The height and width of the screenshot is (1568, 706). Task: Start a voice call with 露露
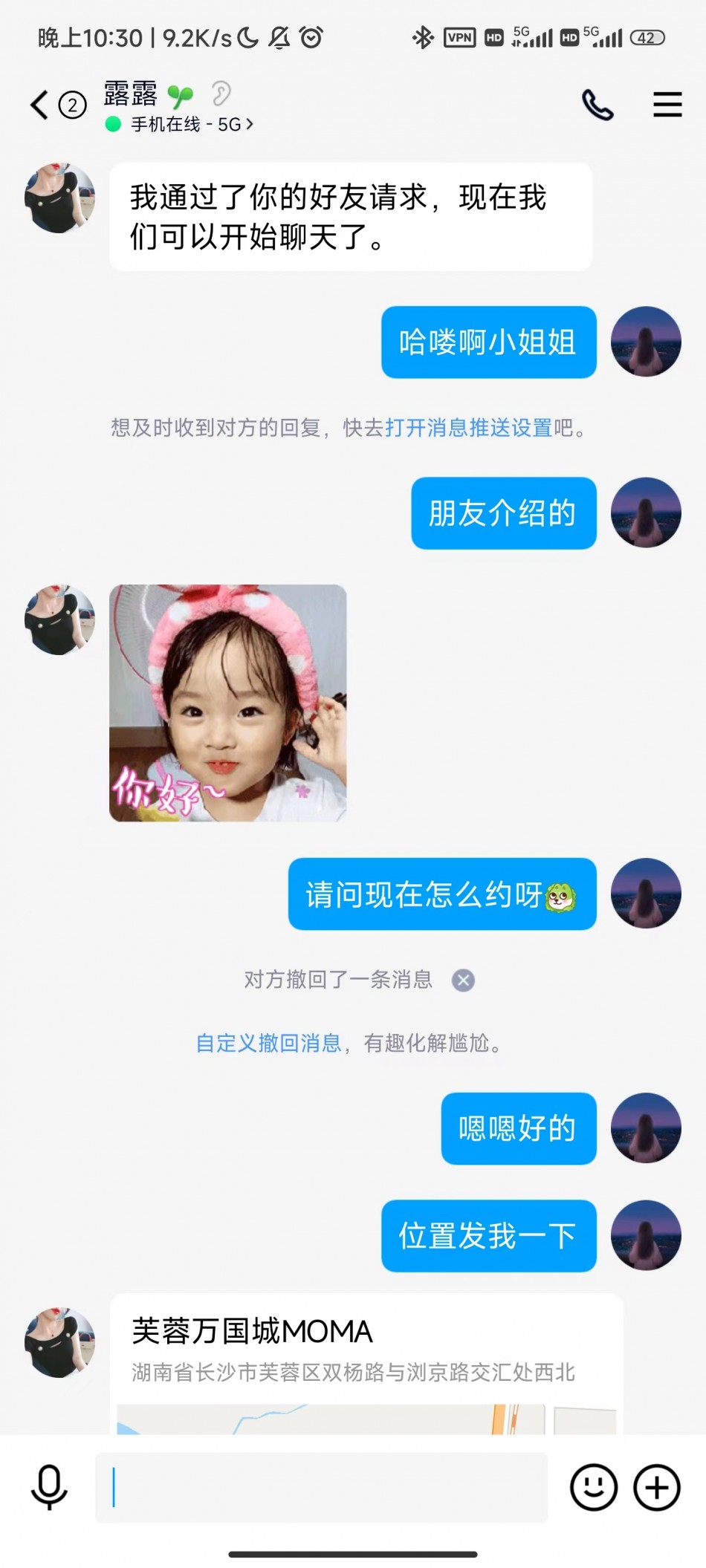[x=597, y=105]
